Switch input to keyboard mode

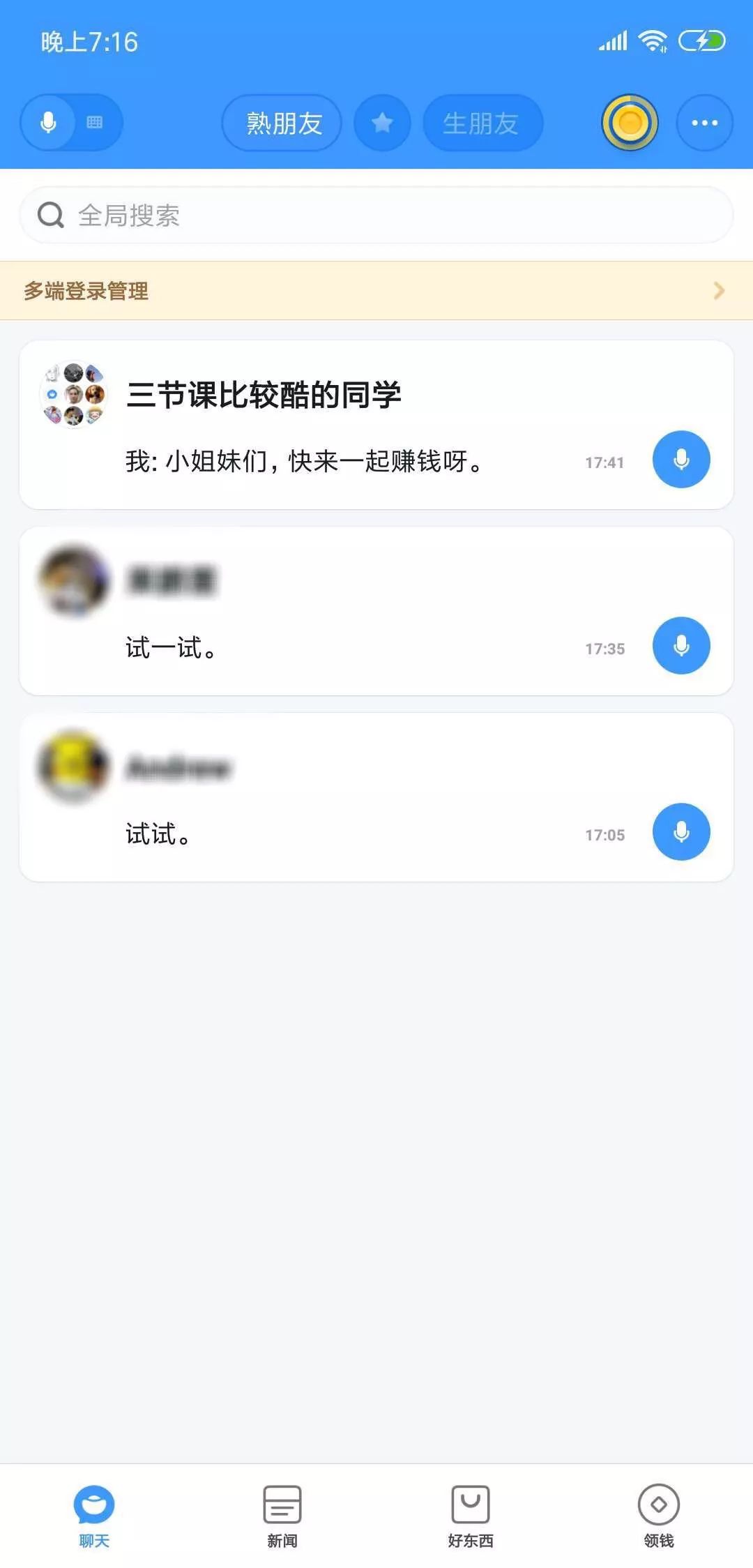point(95,123)
